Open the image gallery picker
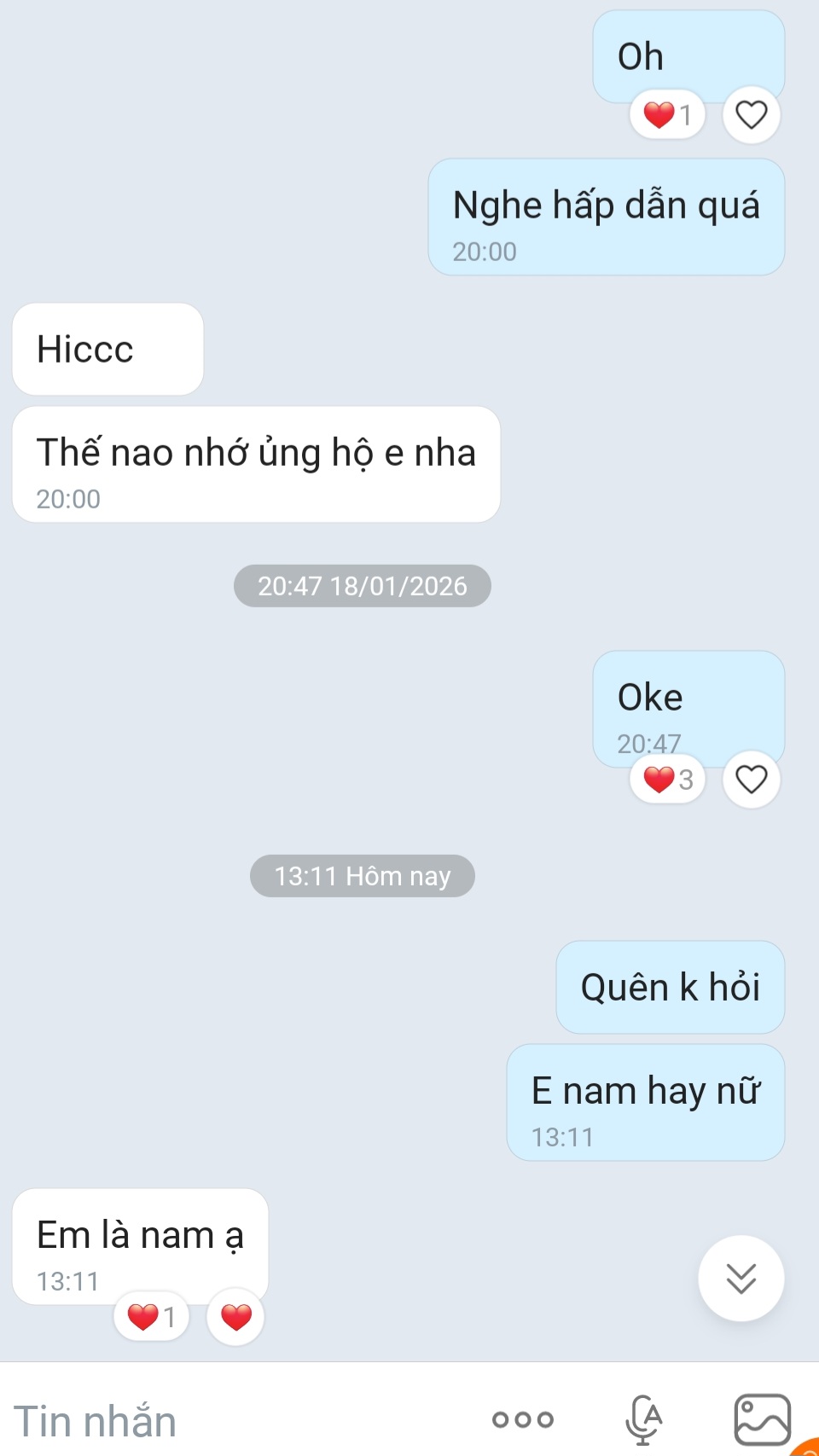Screen dimensions: 819x1456 763,1419
